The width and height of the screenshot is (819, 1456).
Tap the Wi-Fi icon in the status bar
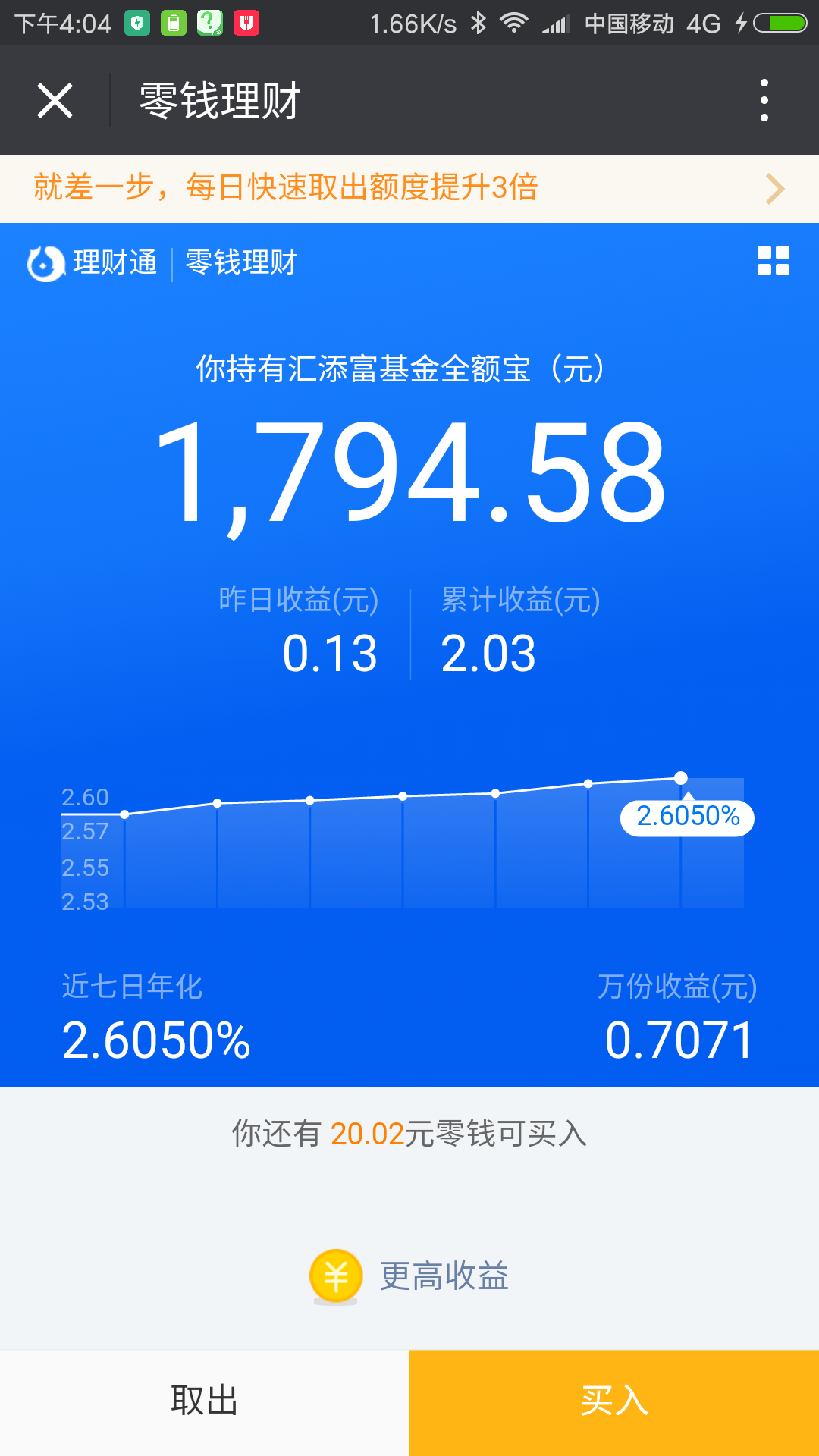click(x=515, y=23)
